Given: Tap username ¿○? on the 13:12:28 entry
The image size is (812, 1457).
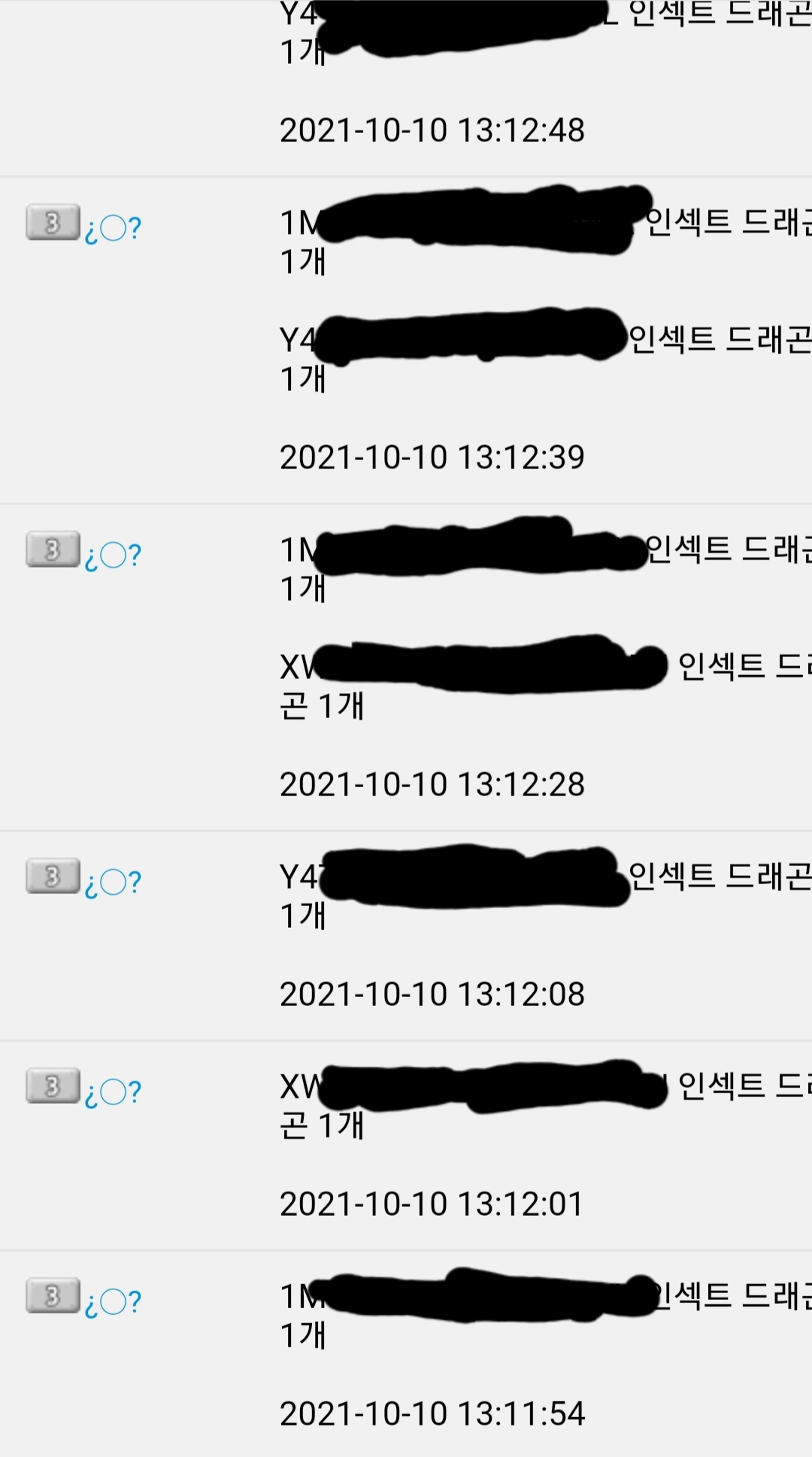Looking at the screenshot, I should (x=113, y=555).
